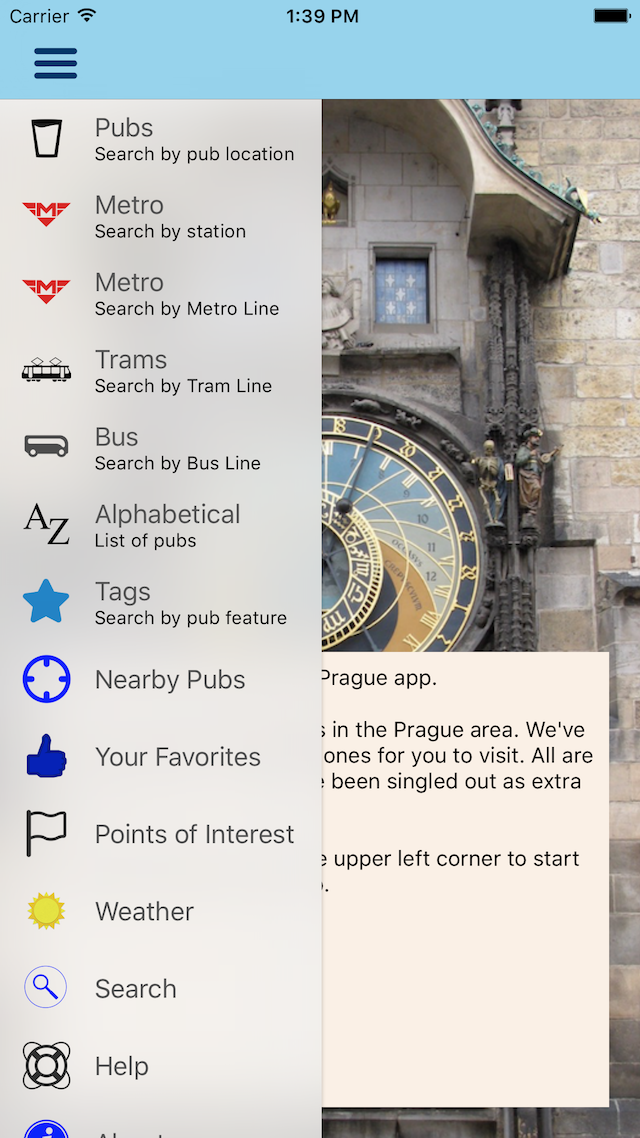Viewport: 640px width, 1138px height.
Task: Open Pubs search by pub location
Action: pos(160,139)
